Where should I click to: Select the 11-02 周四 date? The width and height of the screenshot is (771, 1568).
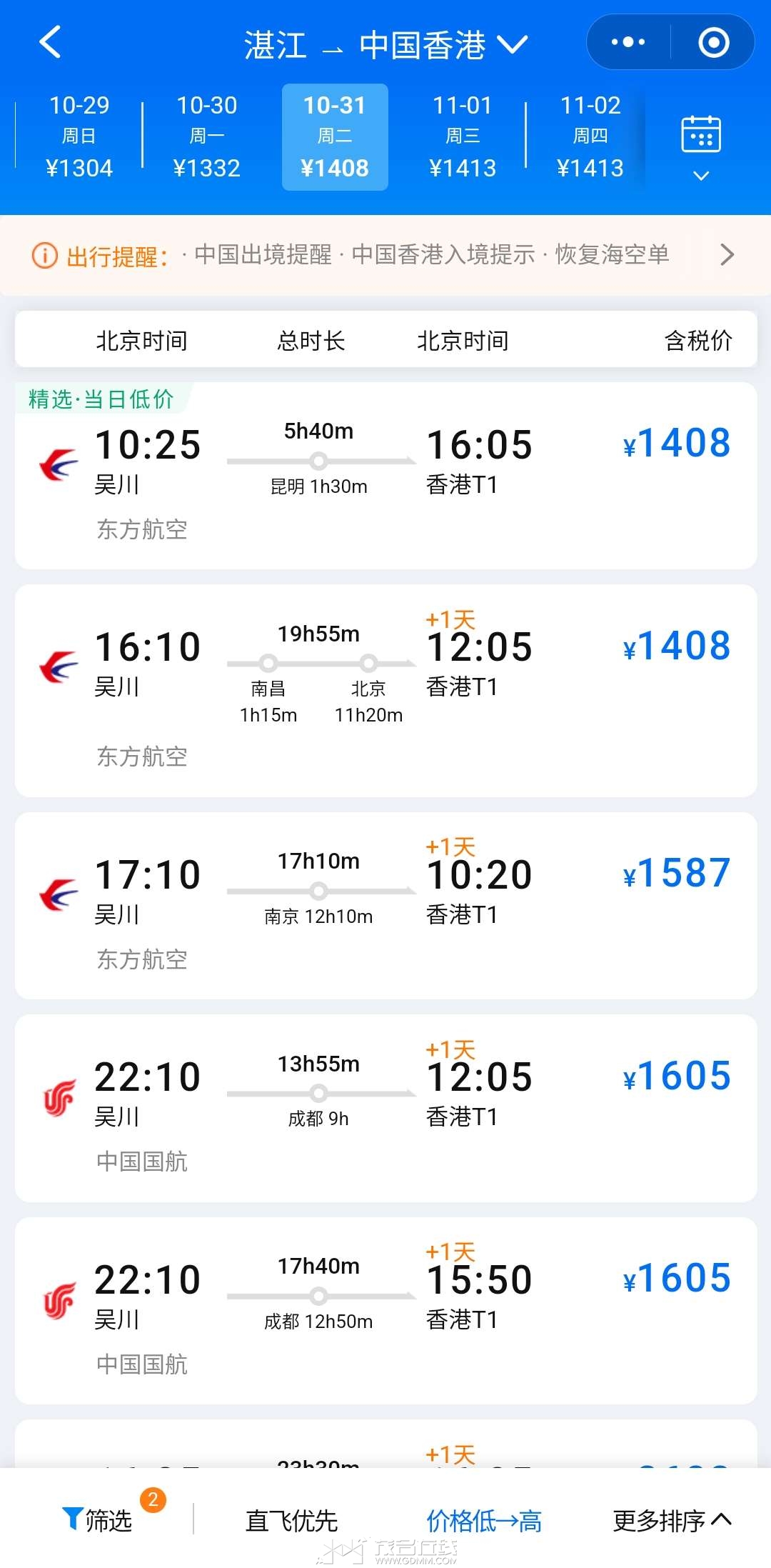point(590,136)
